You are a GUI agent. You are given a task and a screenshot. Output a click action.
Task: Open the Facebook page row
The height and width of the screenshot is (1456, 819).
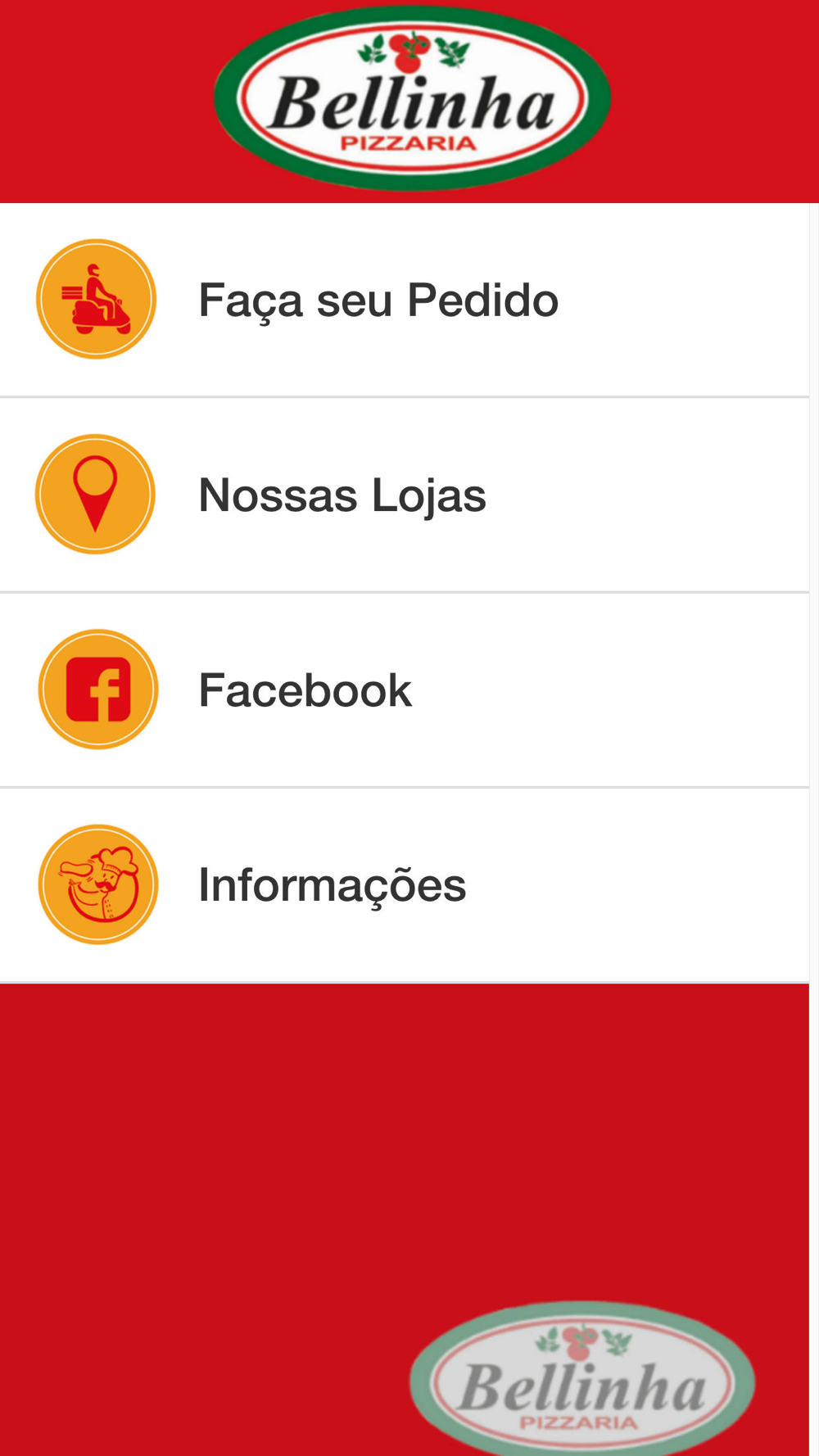pos(405,690)
